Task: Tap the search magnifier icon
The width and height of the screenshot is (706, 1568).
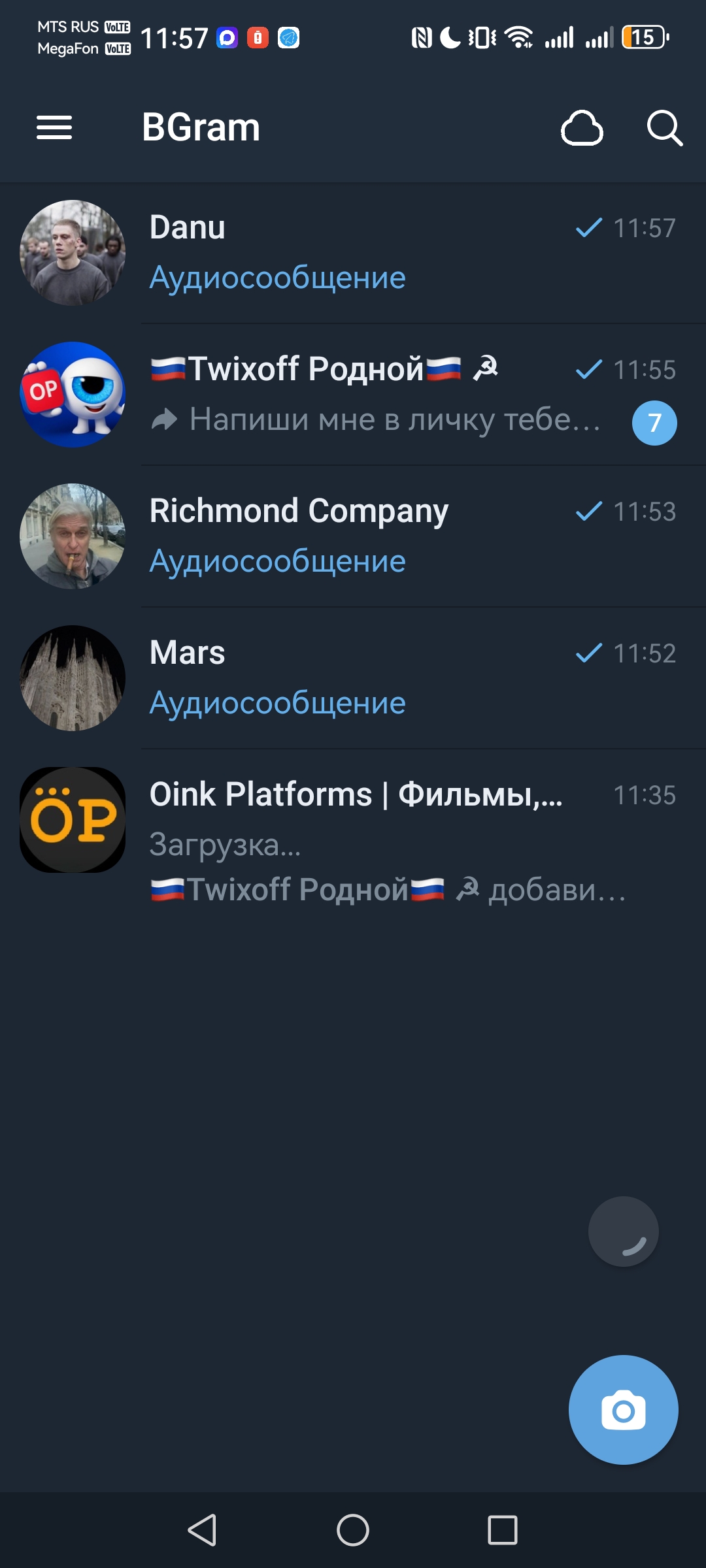Action: pos(664,127)
